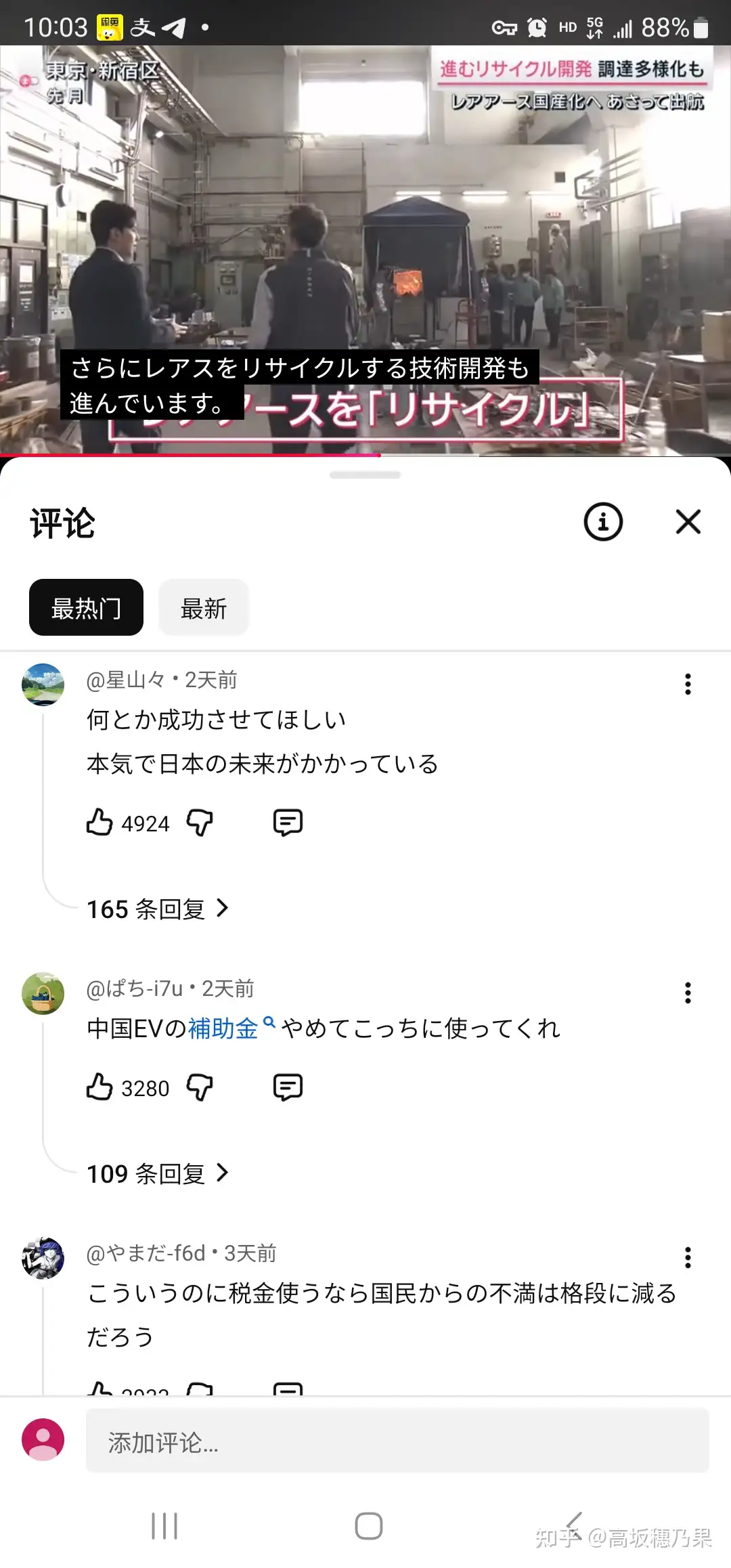The image size is (731, 1568).
Task: Reply to @ぱち-i7u's comment
Action: (288, 1087)
